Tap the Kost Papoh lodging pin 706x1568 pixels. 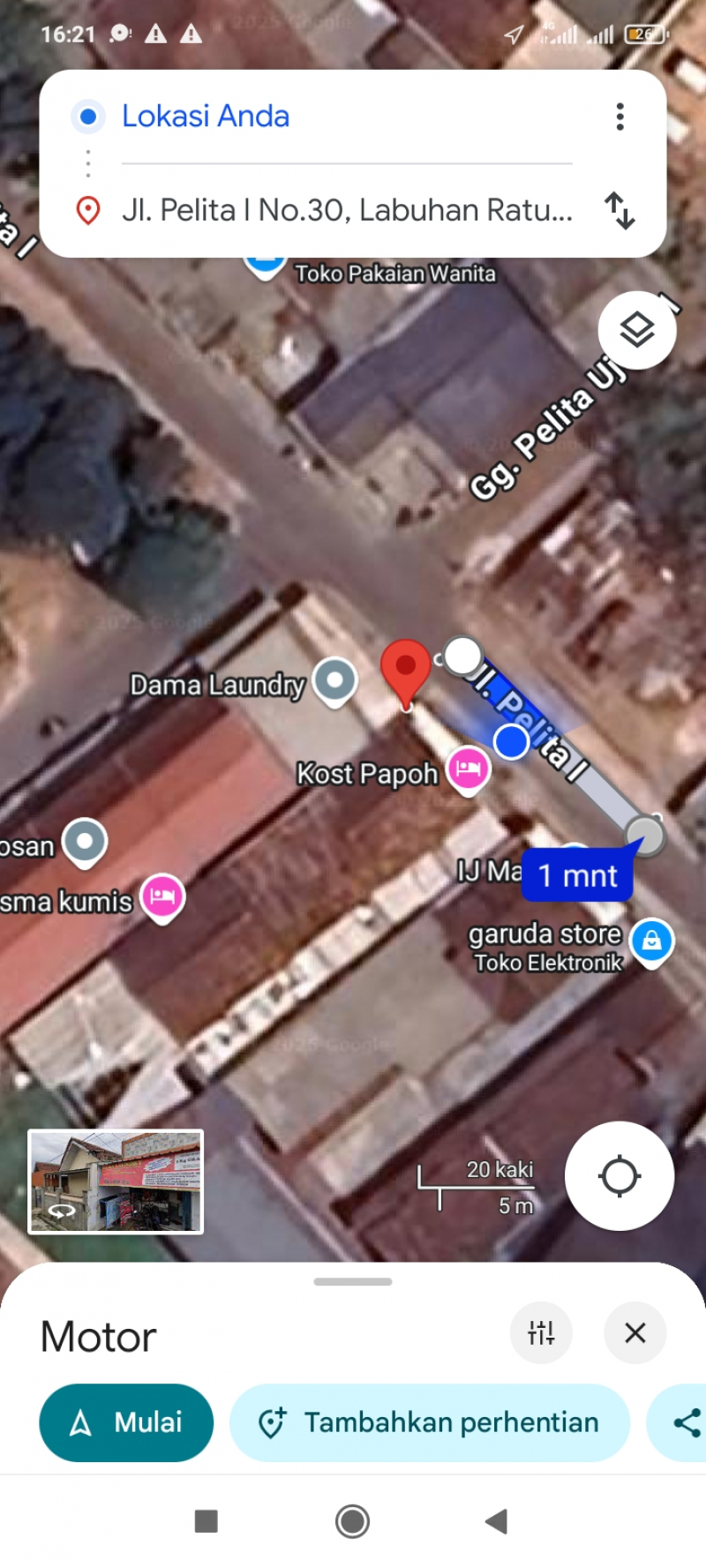468,769
